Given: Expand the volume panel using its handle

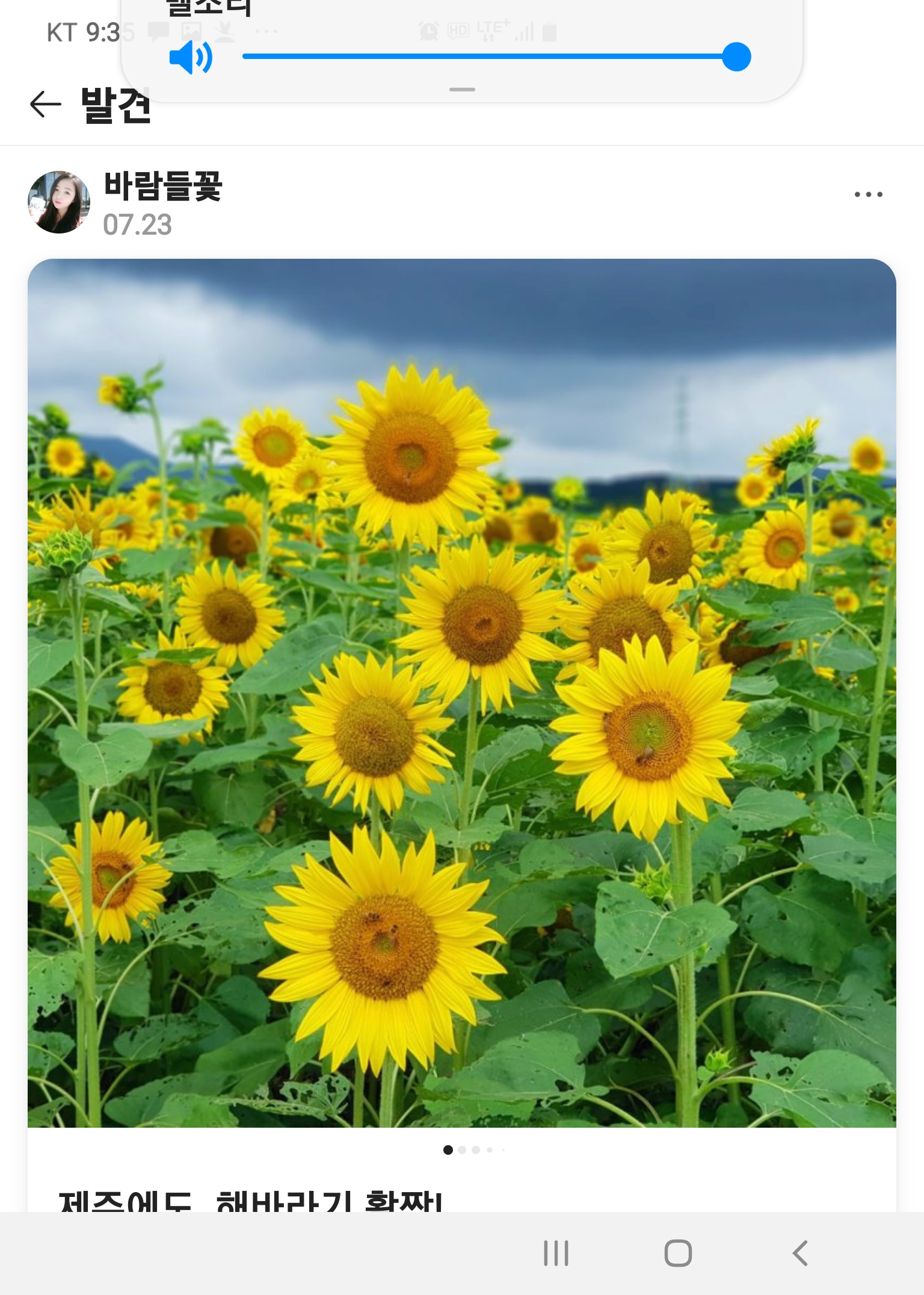Looking at the screenshot, I should [x=462, y=90].
